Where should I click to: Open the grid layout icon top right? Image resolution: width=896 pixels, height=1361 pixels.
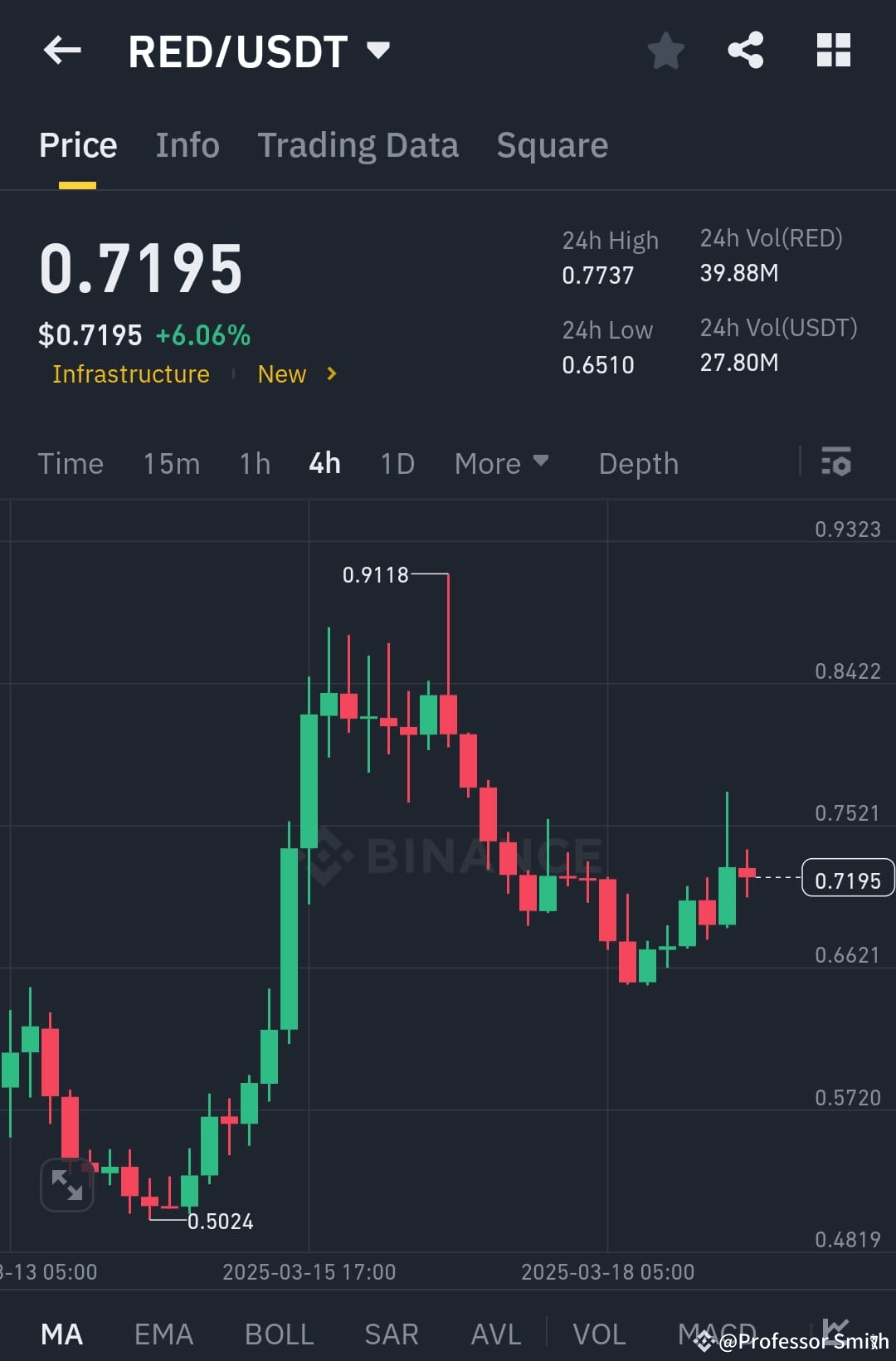point(832,50)
